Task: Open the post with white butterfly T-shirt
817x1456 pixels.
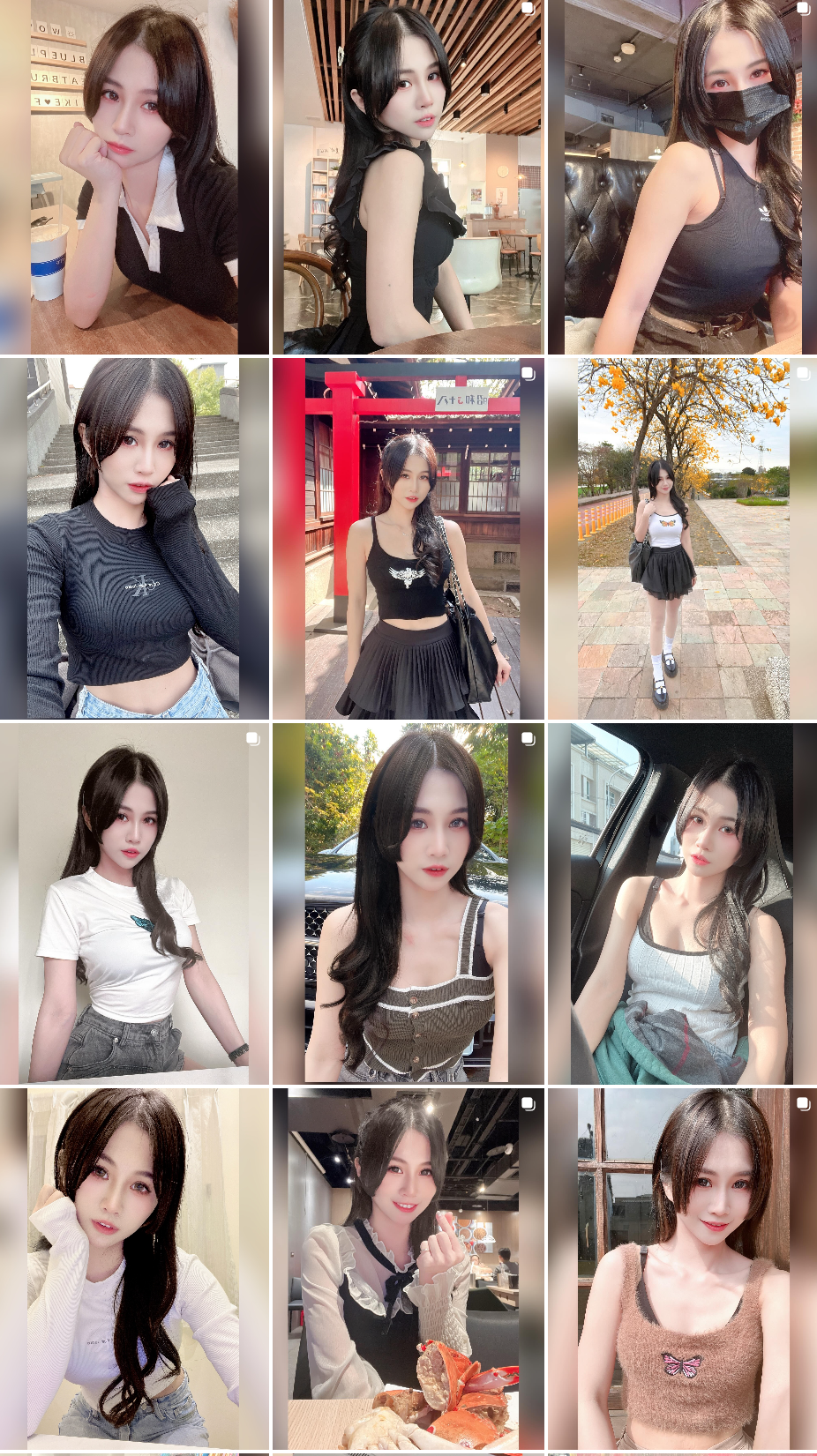Action: (x=134, y=903)
